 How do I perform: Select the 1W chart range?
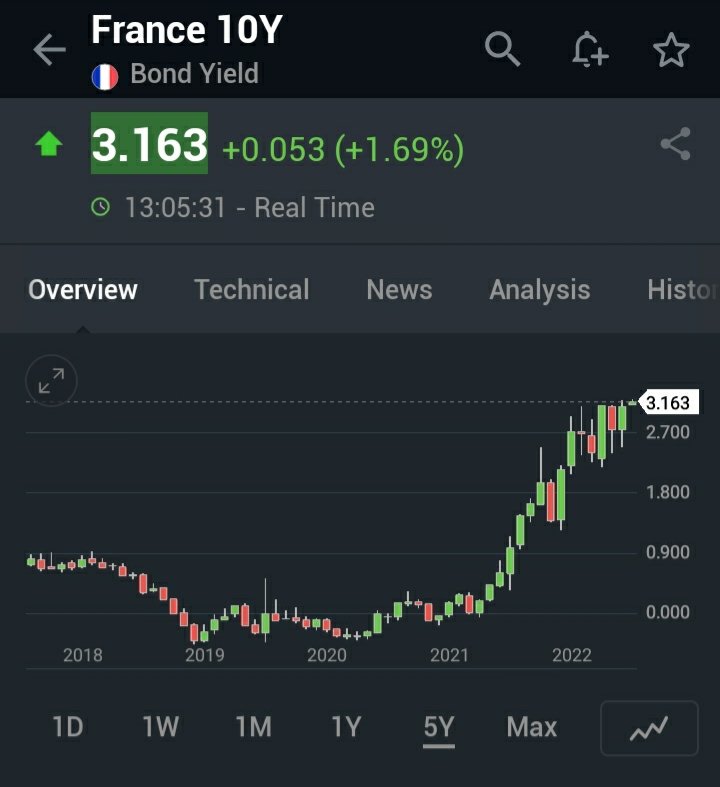pos(161,727)
